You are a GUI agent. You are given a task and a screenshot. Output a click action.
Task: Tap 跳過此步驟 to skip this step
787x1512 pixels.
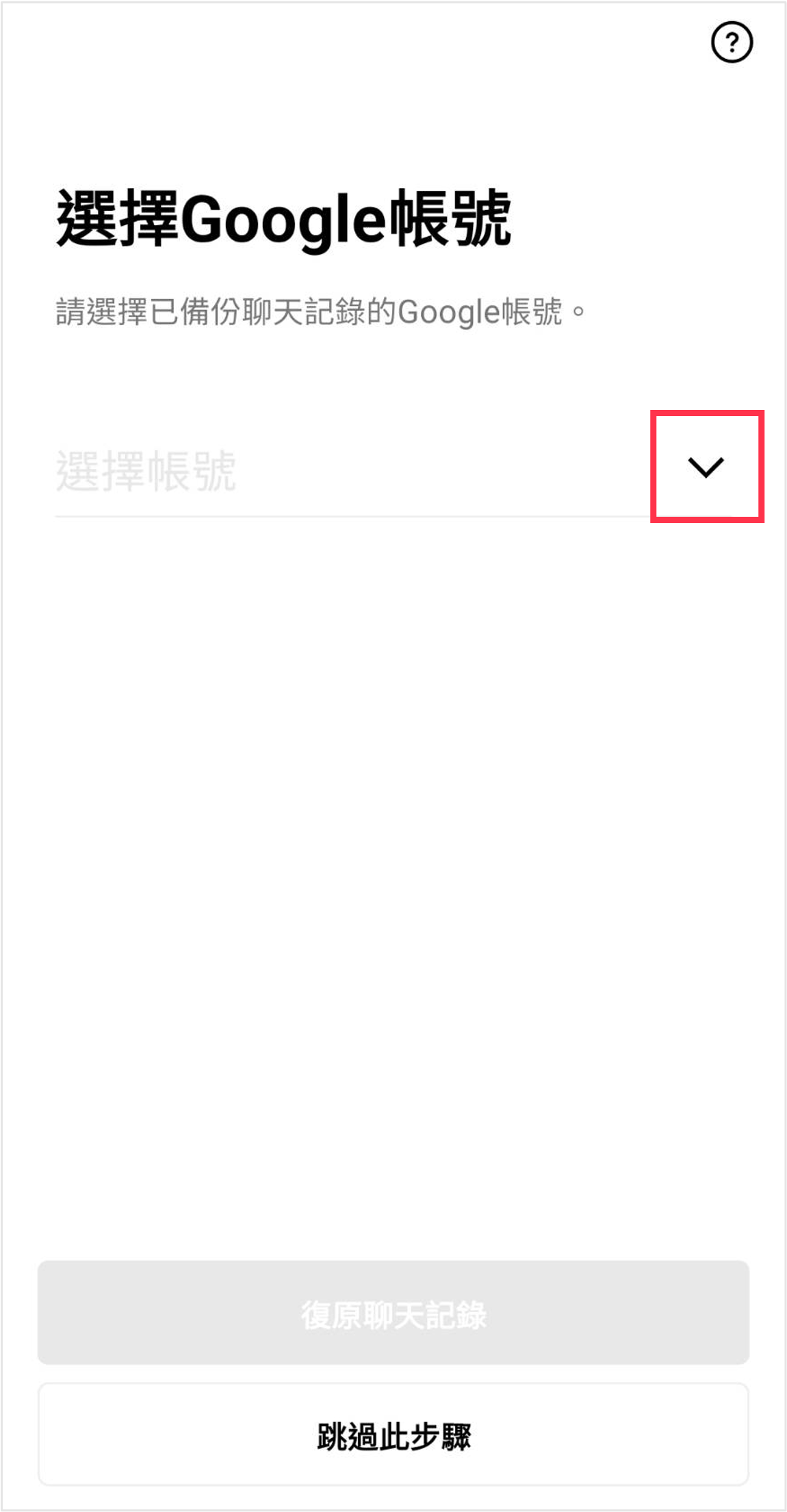393,1435
